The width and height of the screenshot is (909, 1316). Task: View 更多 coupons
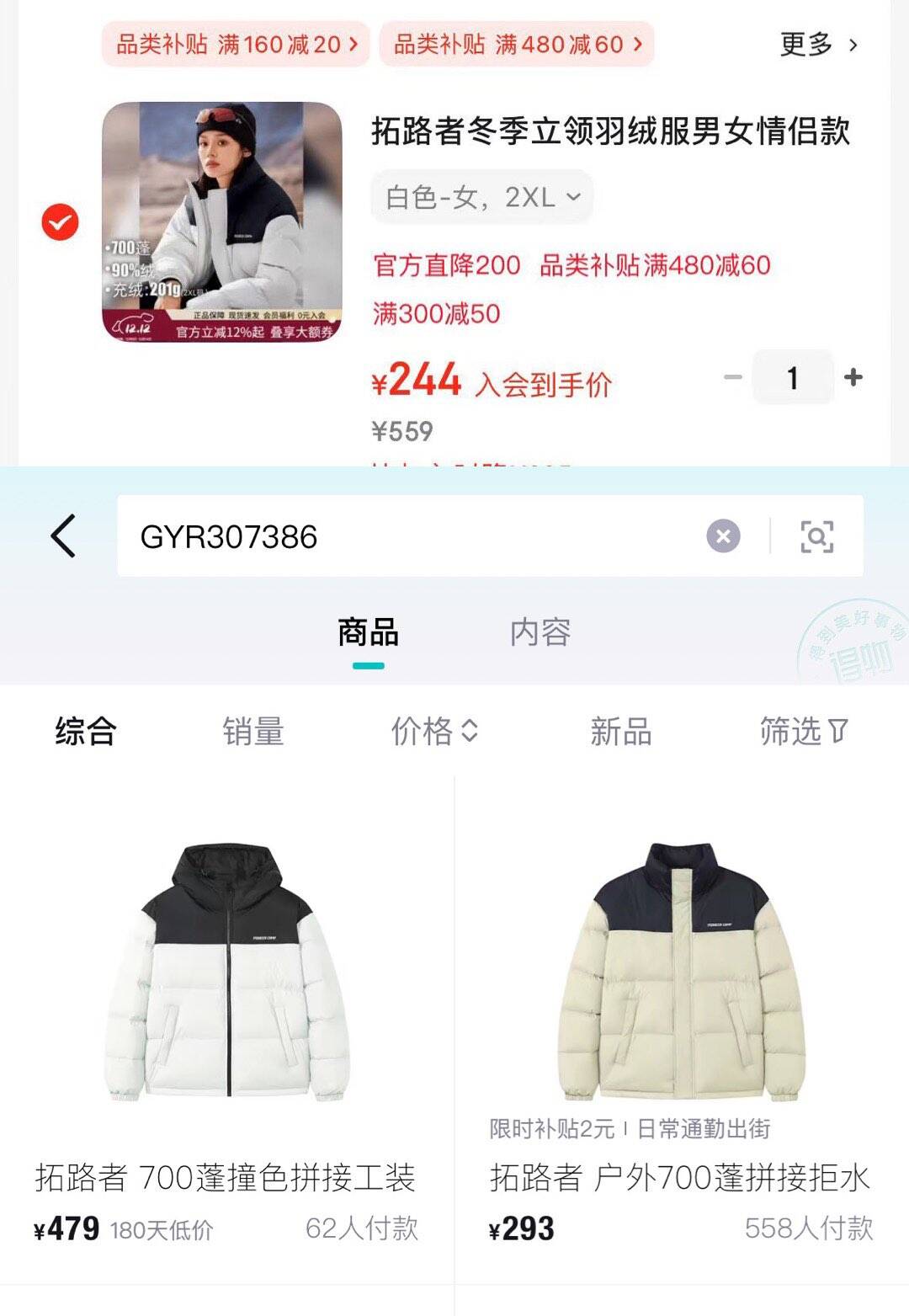[818, 44]
